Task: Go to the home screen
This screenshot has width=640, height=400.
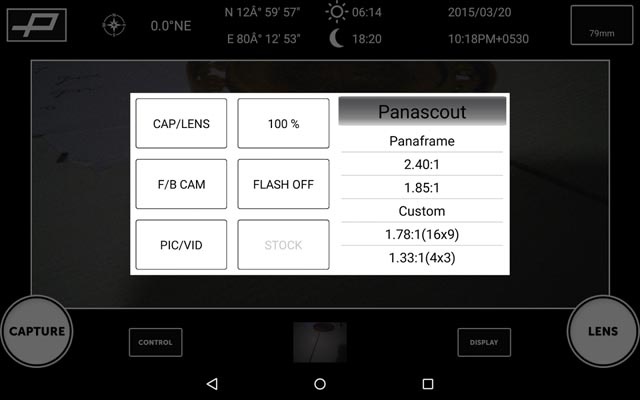Action: (x=320, y=384)
